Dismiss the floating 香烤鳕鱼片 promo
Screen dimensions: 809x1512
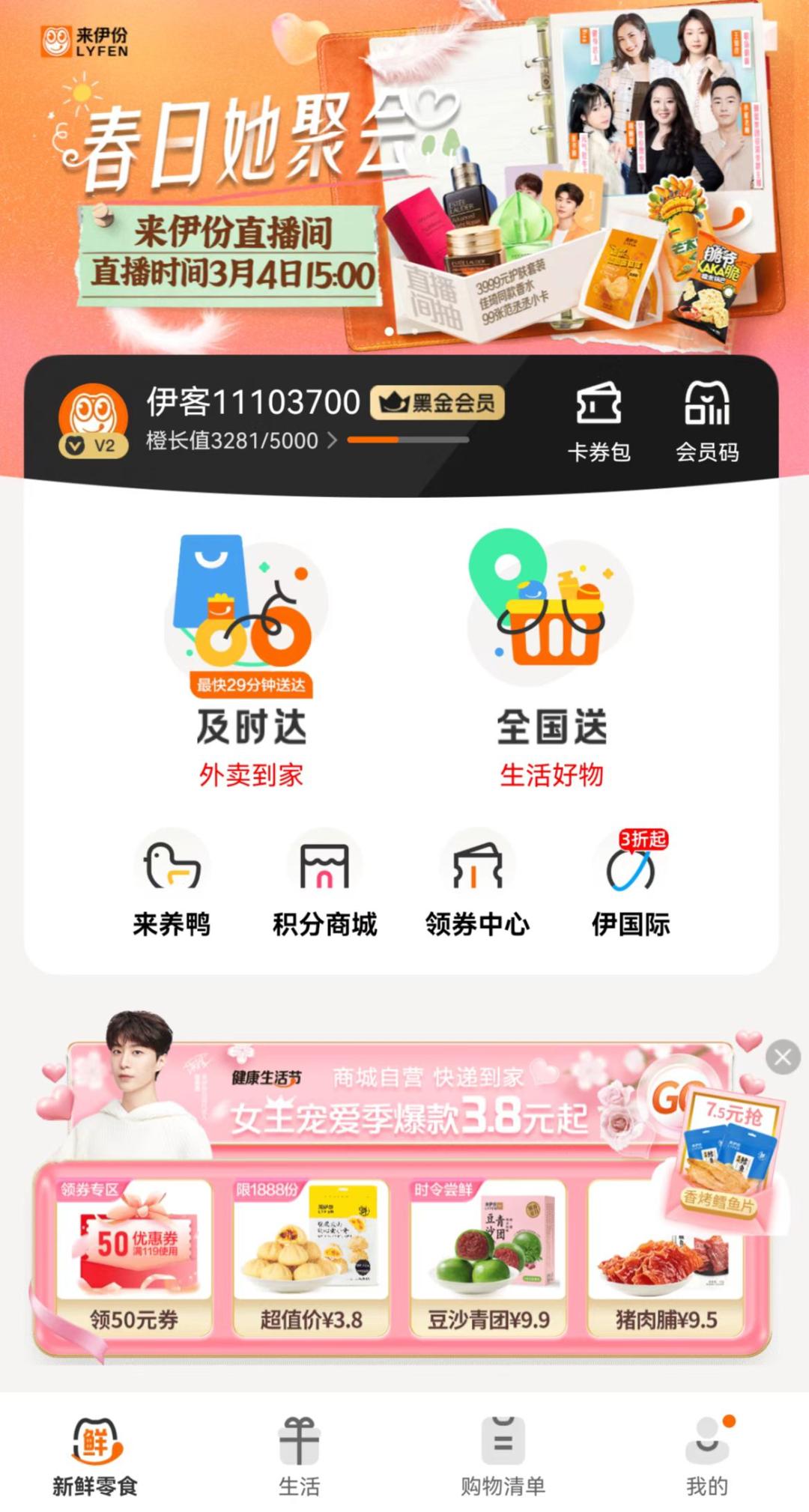(x=783, y=1057)
